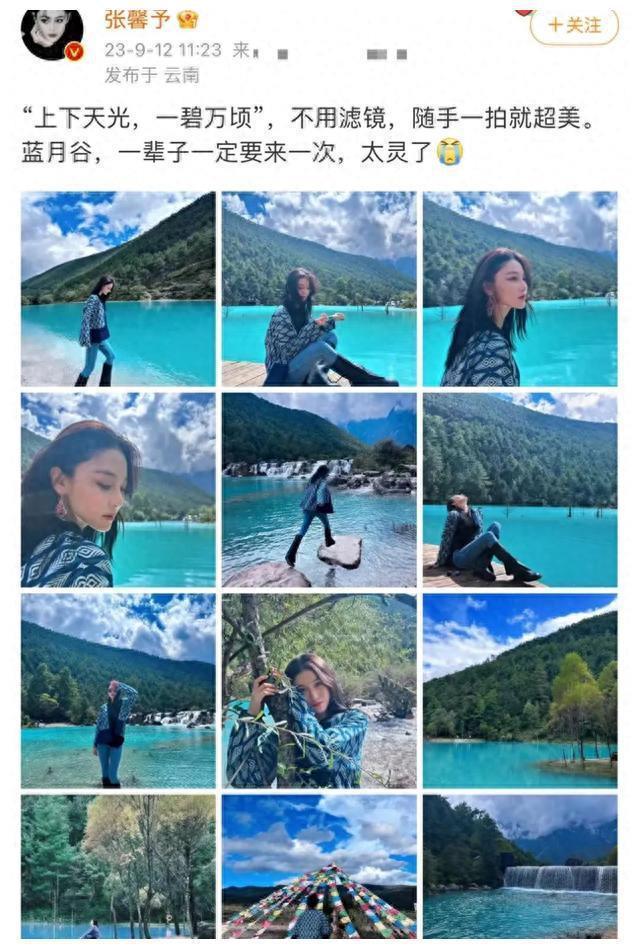Follow the poster with the +关注 button
Screen dimensions: 640x949
[x=575, y=26]
